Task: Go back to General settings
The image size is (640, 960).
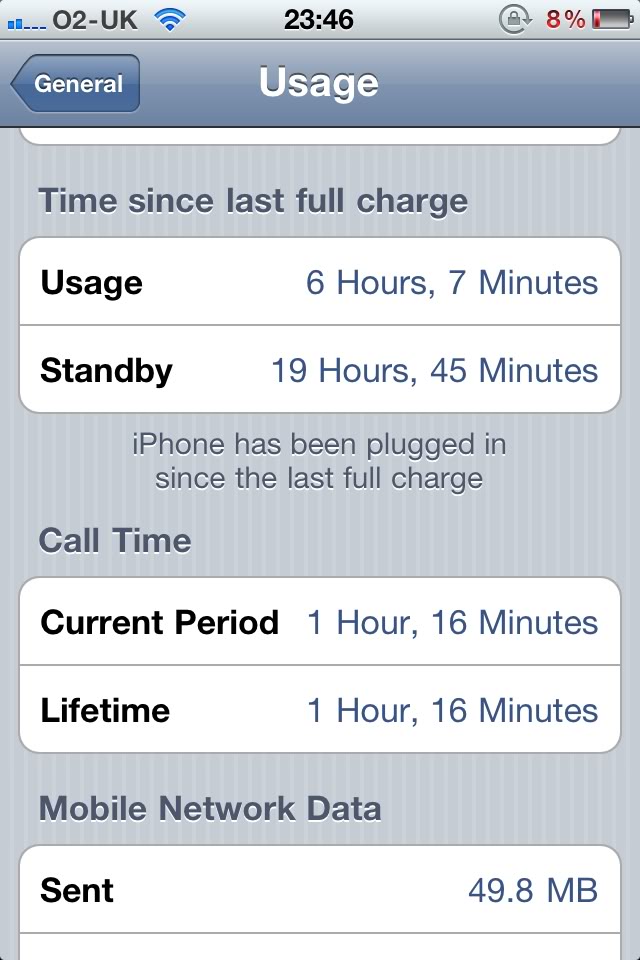Action: click(76, 83)
